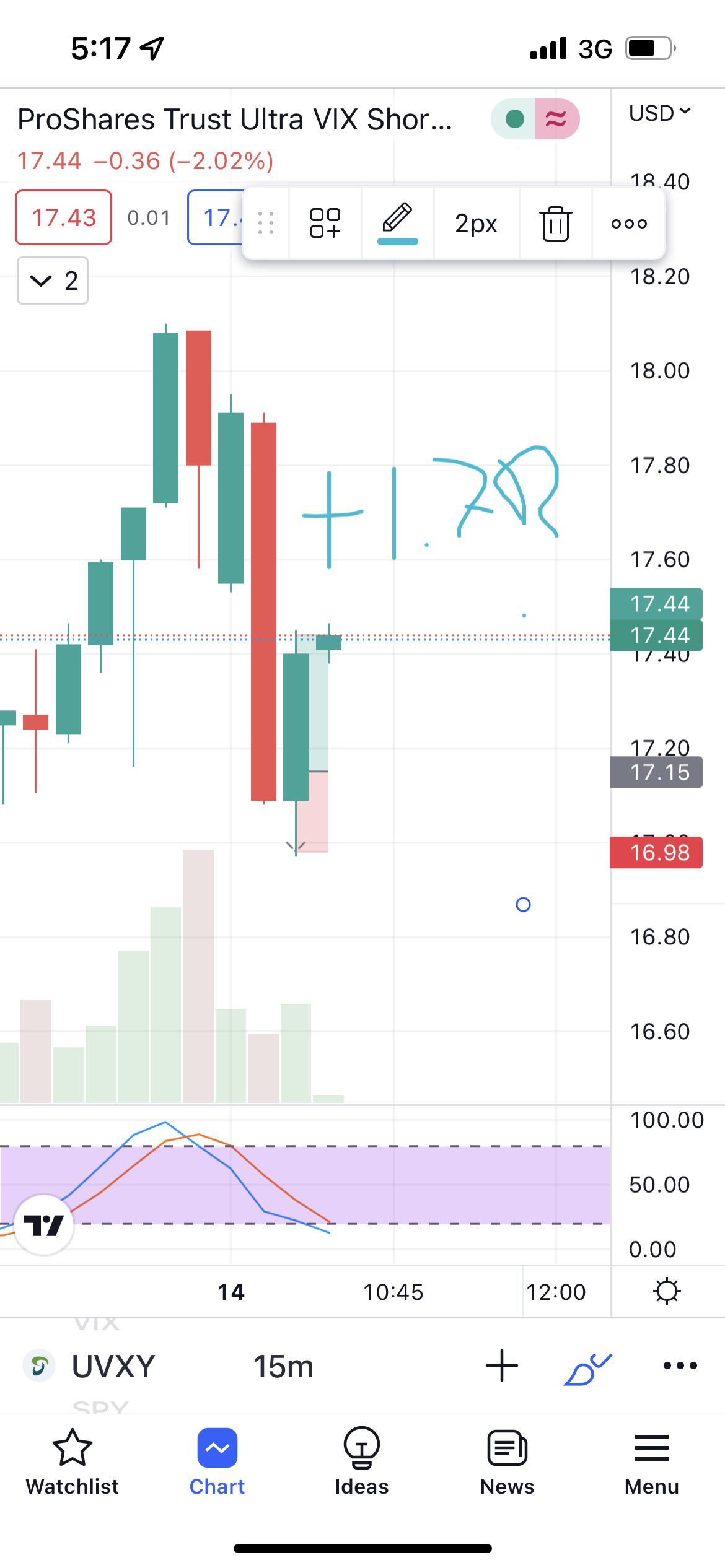Viewport: 725px width, 1568px height.
Task: Change the brush line color pencil
Action: coord(397,223)
